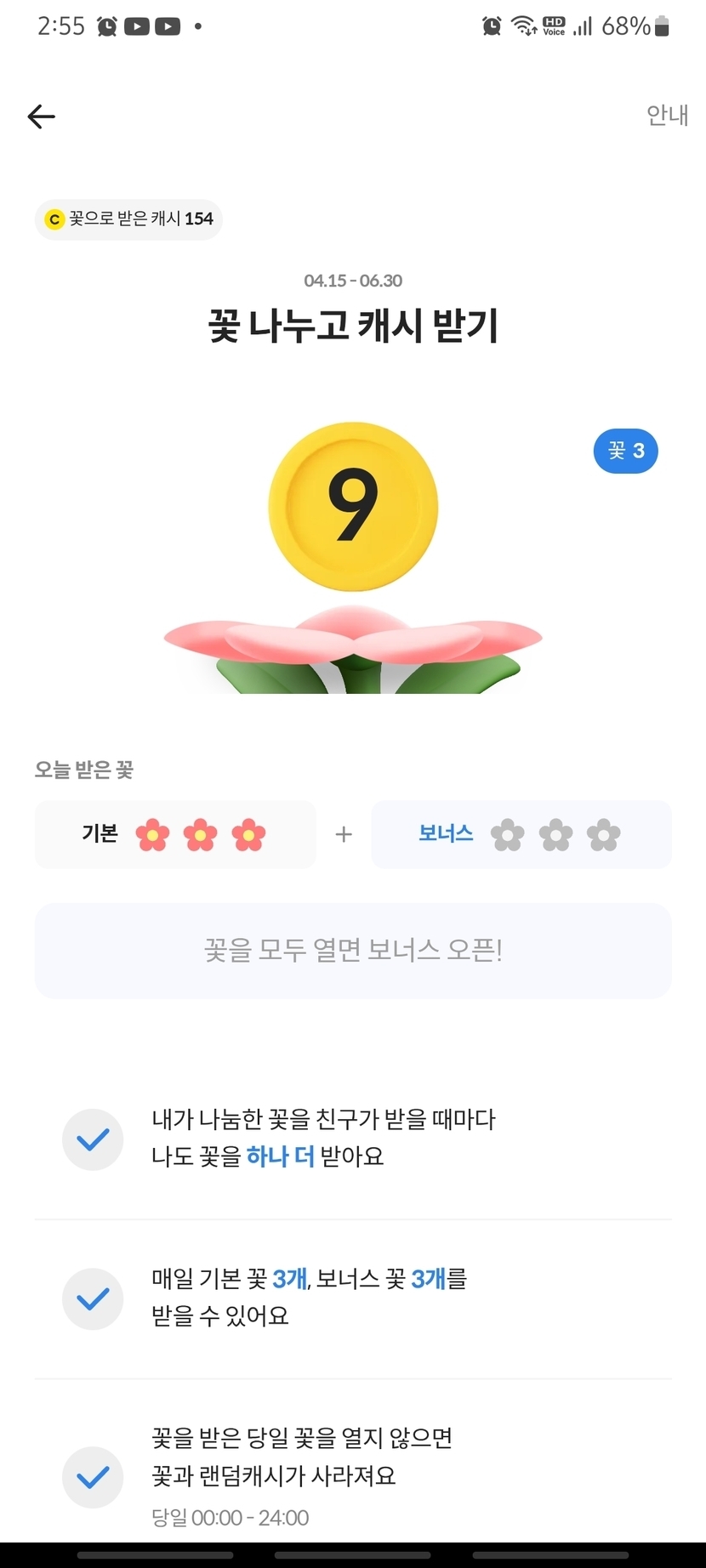Open the 안내 guide link
The width and height of the screenshot is (706, 1568).
(x=667, y=115)
